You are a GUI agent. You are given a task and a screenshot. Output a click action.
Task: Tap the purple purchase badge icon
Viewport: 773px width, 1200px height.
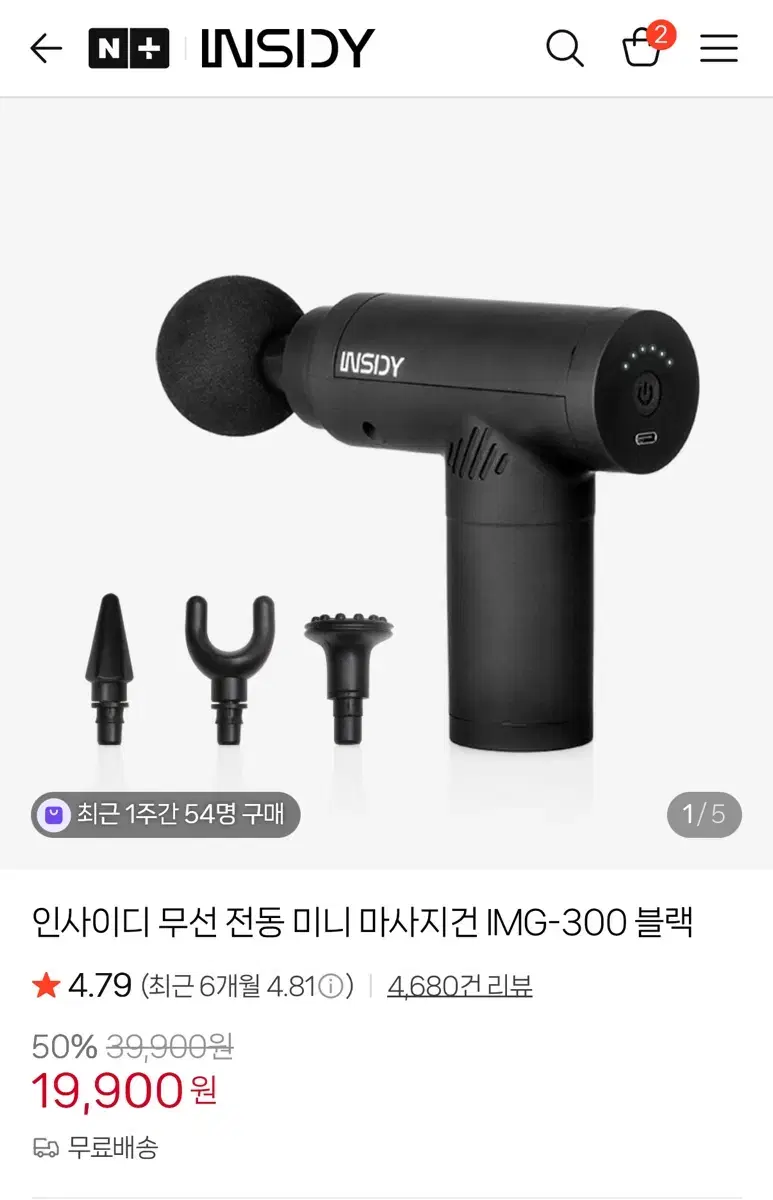pos(55,815)
